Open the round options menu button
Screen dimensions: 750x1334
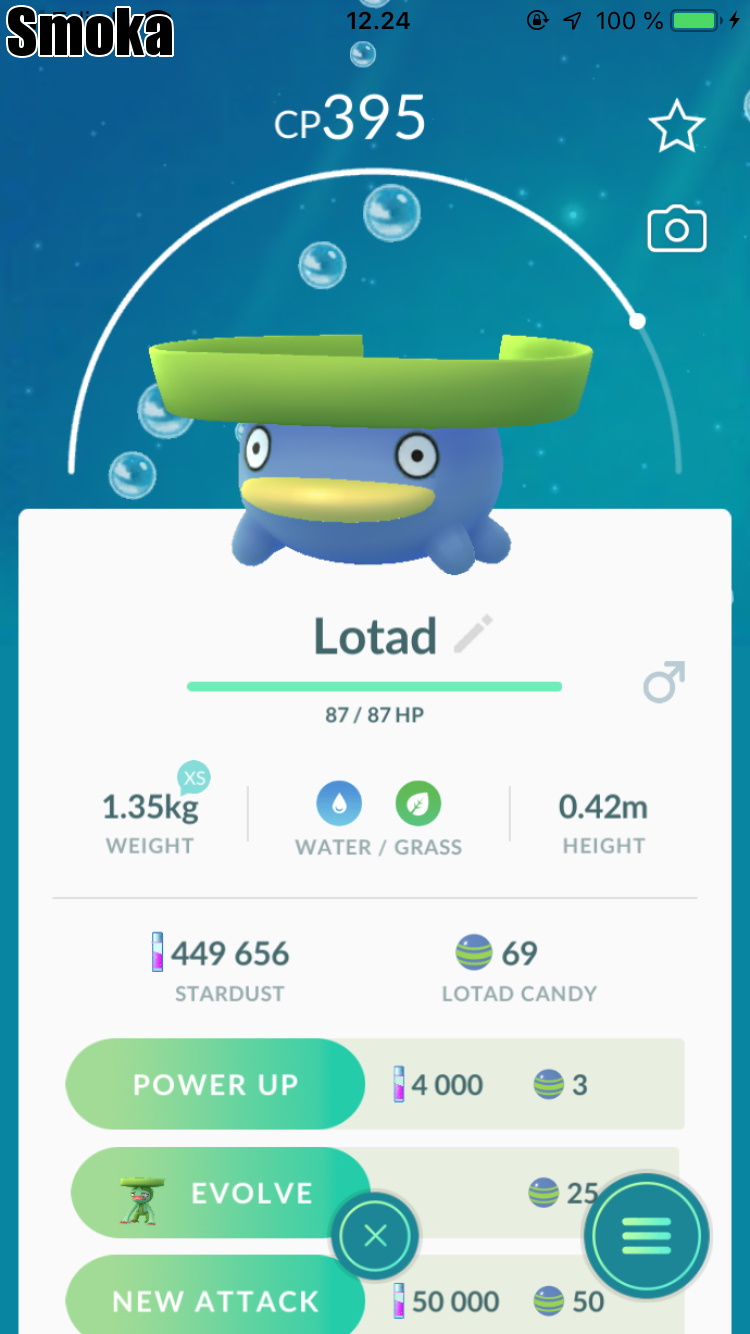[x=647, y=1237]
